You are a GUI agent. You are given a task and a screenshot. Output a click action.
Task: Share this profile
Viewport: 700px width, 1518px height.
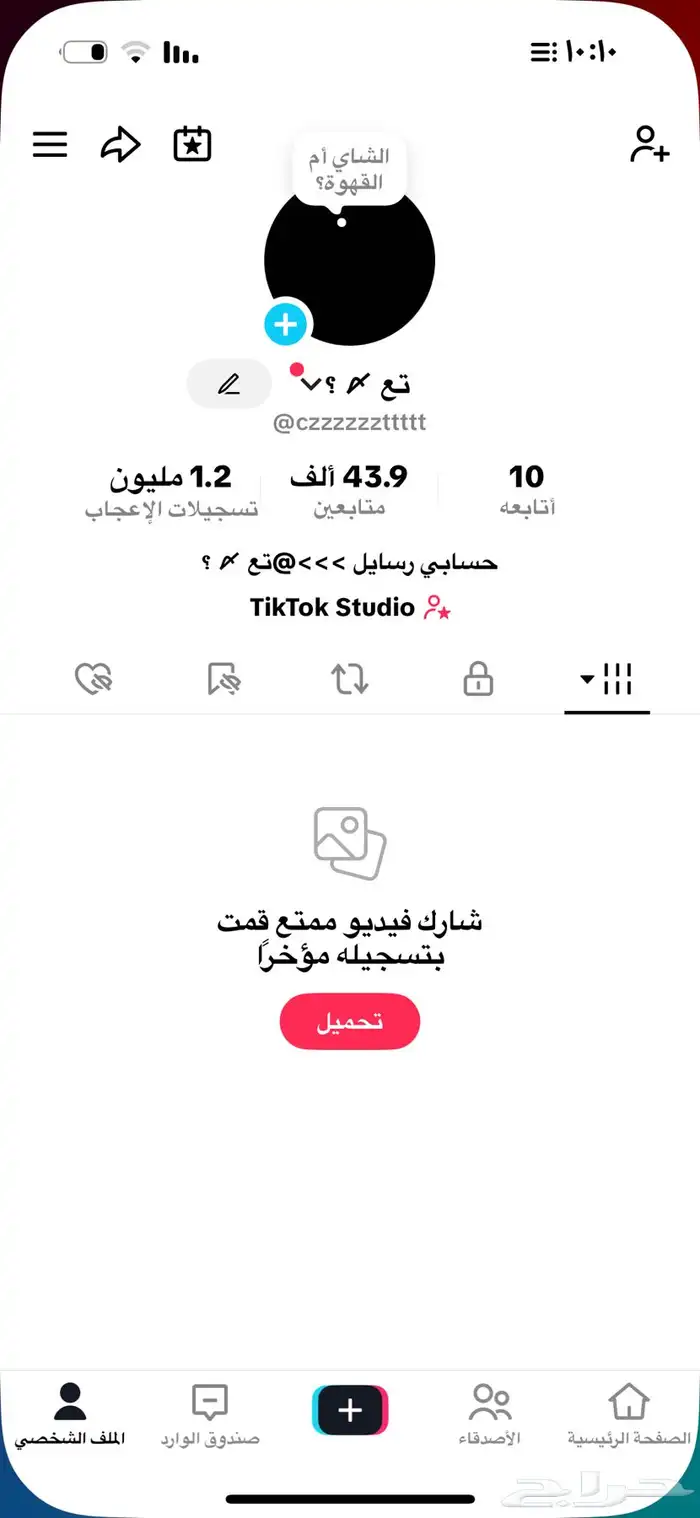[x=120, y=146]
